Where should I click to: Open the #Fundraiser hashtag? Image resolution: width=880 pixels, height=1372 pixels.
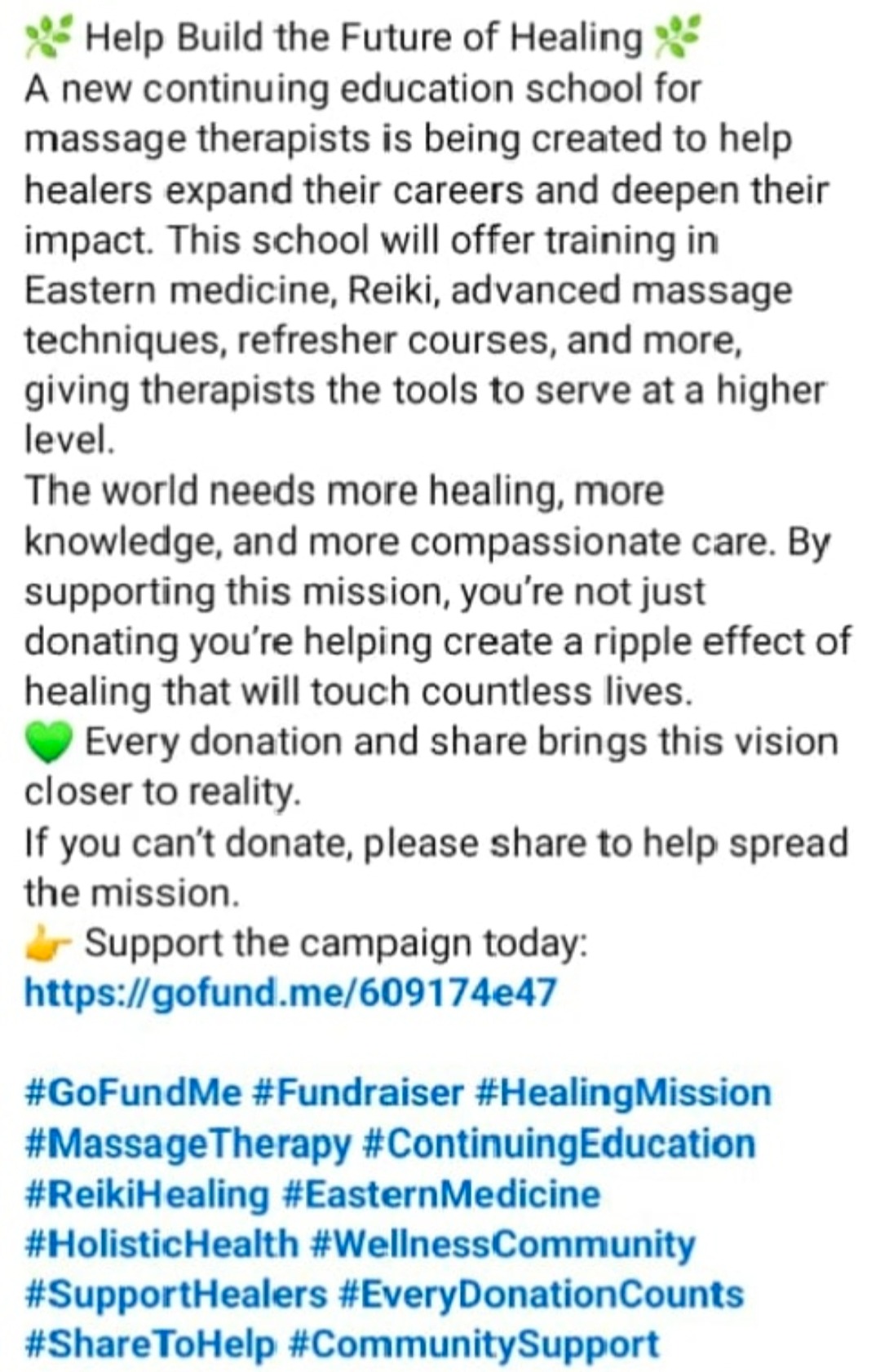[358, 1092]
